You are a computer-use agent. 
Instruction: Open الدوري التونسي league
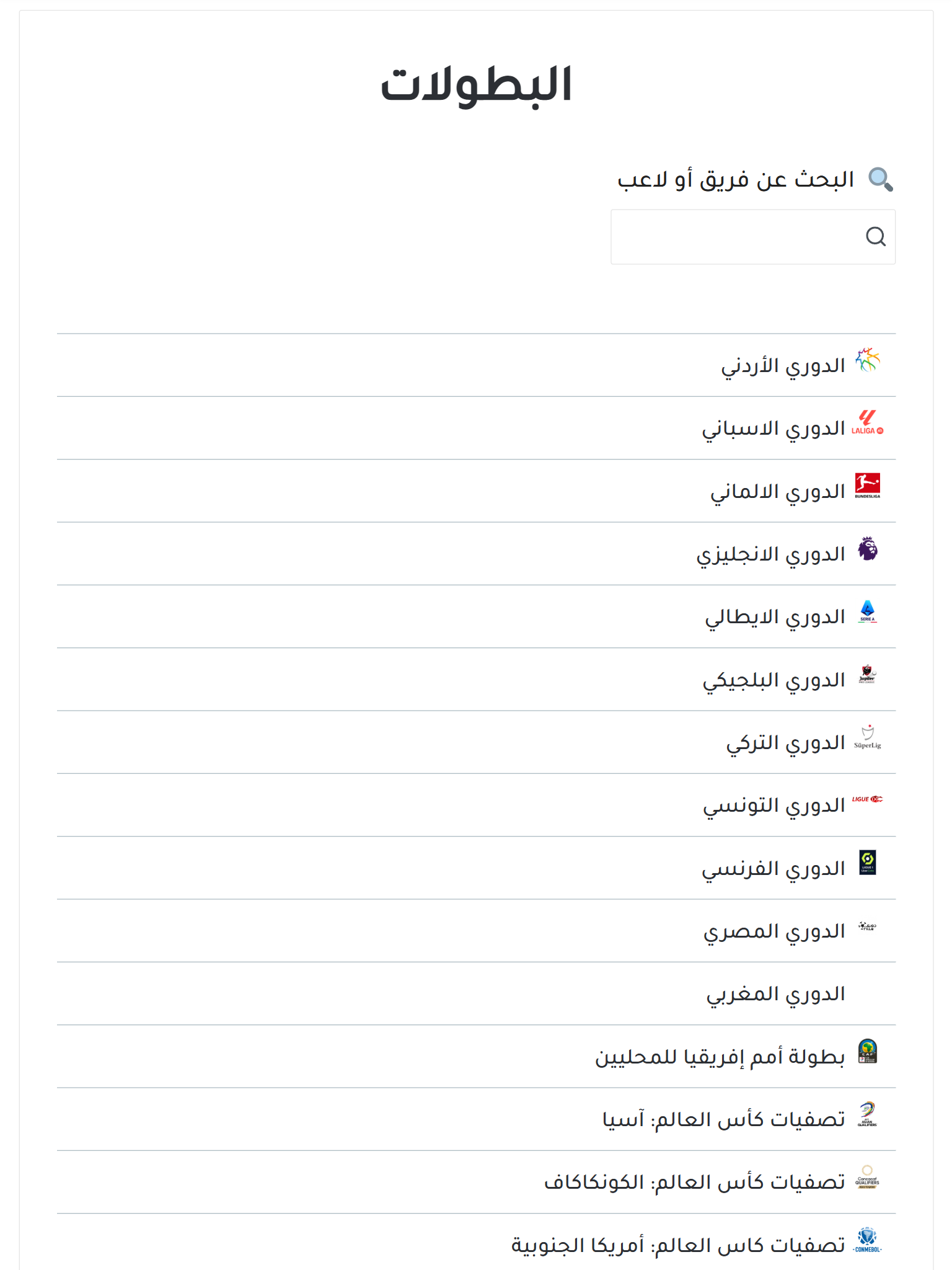click(x=773, y=806)
